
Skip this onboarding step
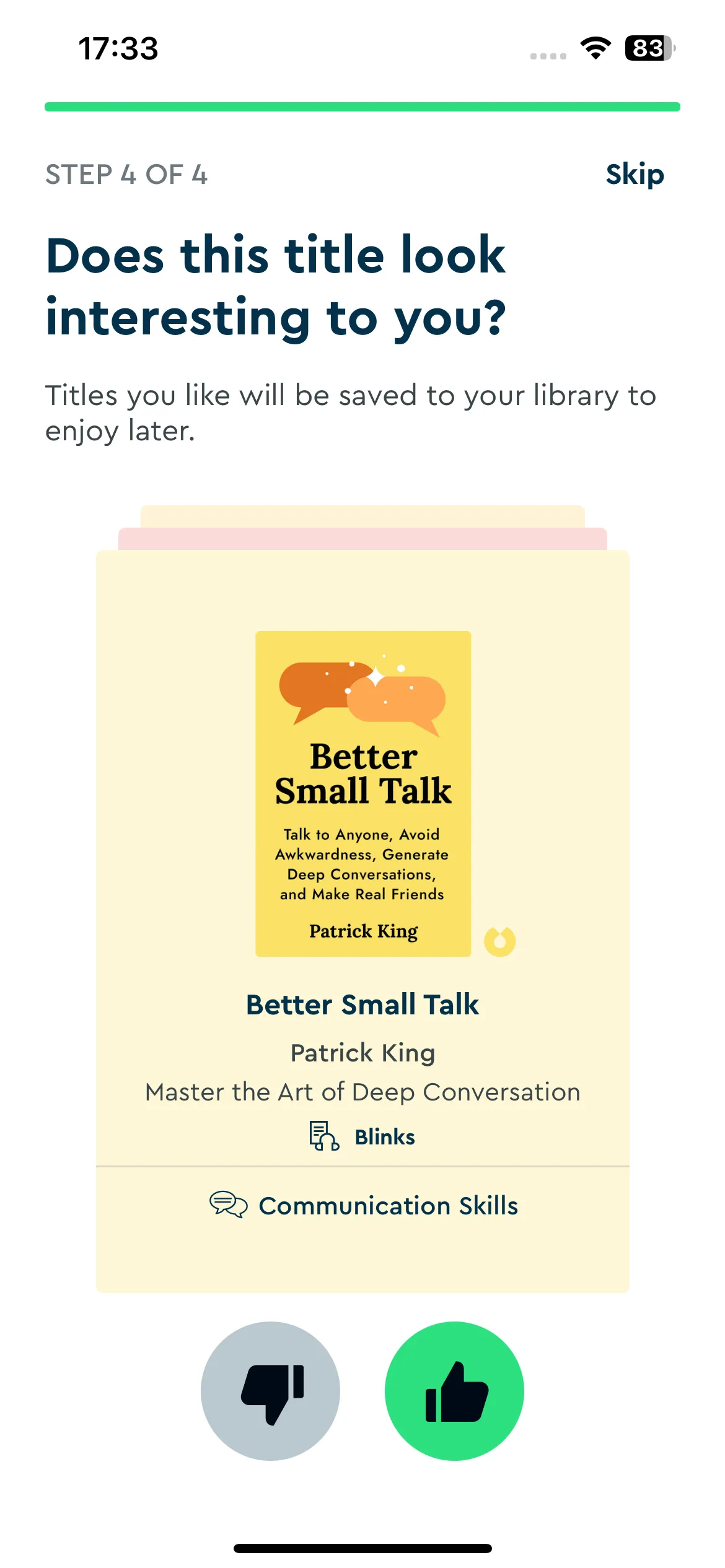pyautogui.click(x=635, y=175)
